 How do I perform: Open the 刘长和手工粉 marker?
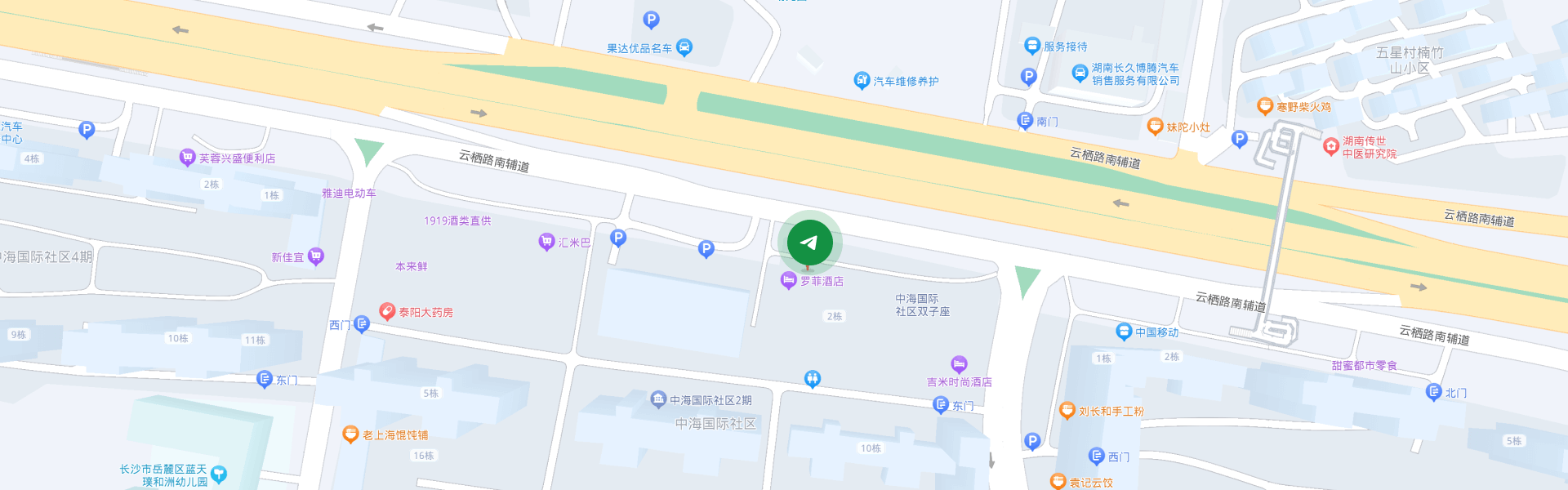tap(1067, 411)
